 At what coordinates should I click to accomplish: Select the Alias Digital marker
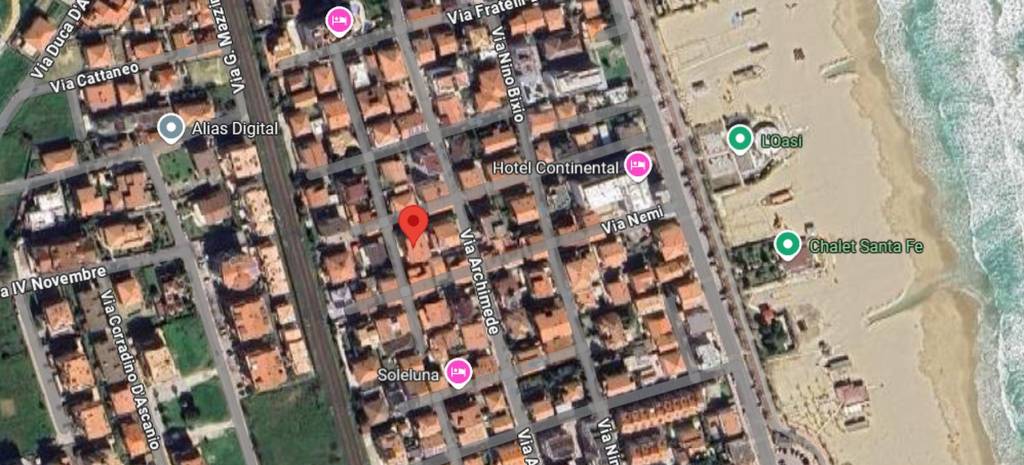coord(172,128)
